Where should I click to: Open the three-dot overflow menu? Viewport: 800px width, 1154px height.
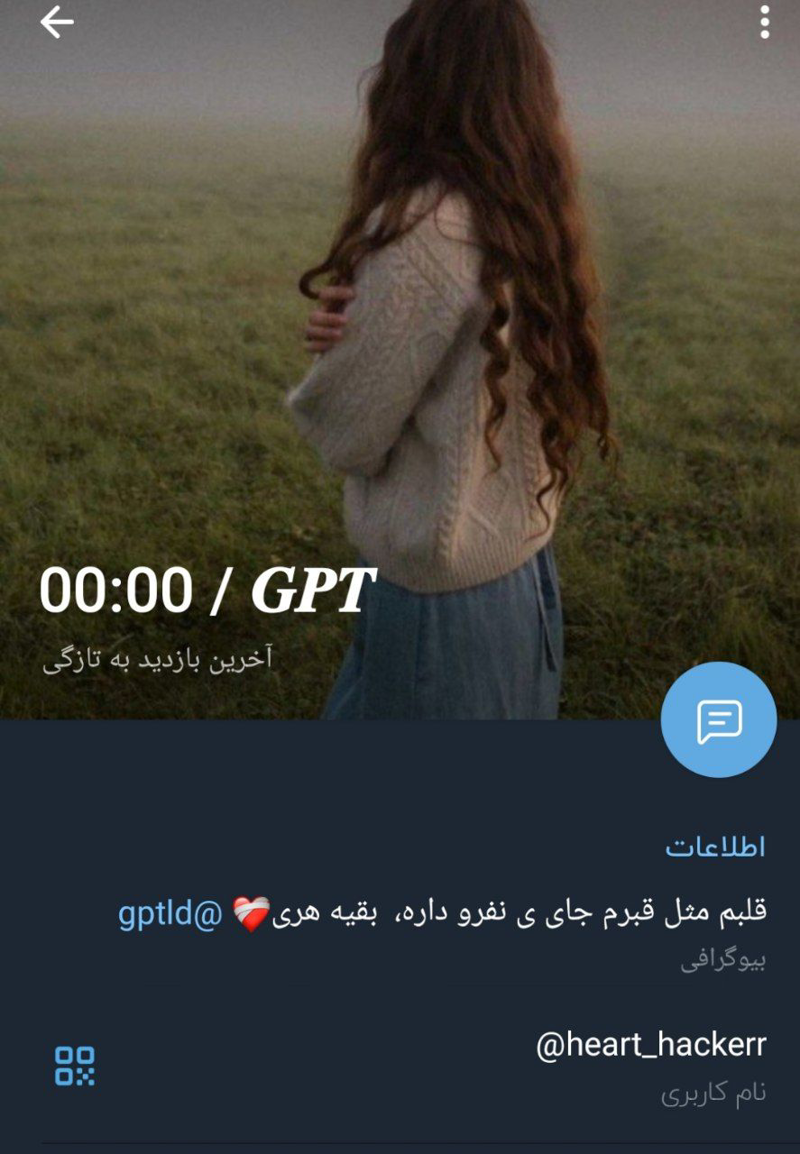[x=764, y=22]
